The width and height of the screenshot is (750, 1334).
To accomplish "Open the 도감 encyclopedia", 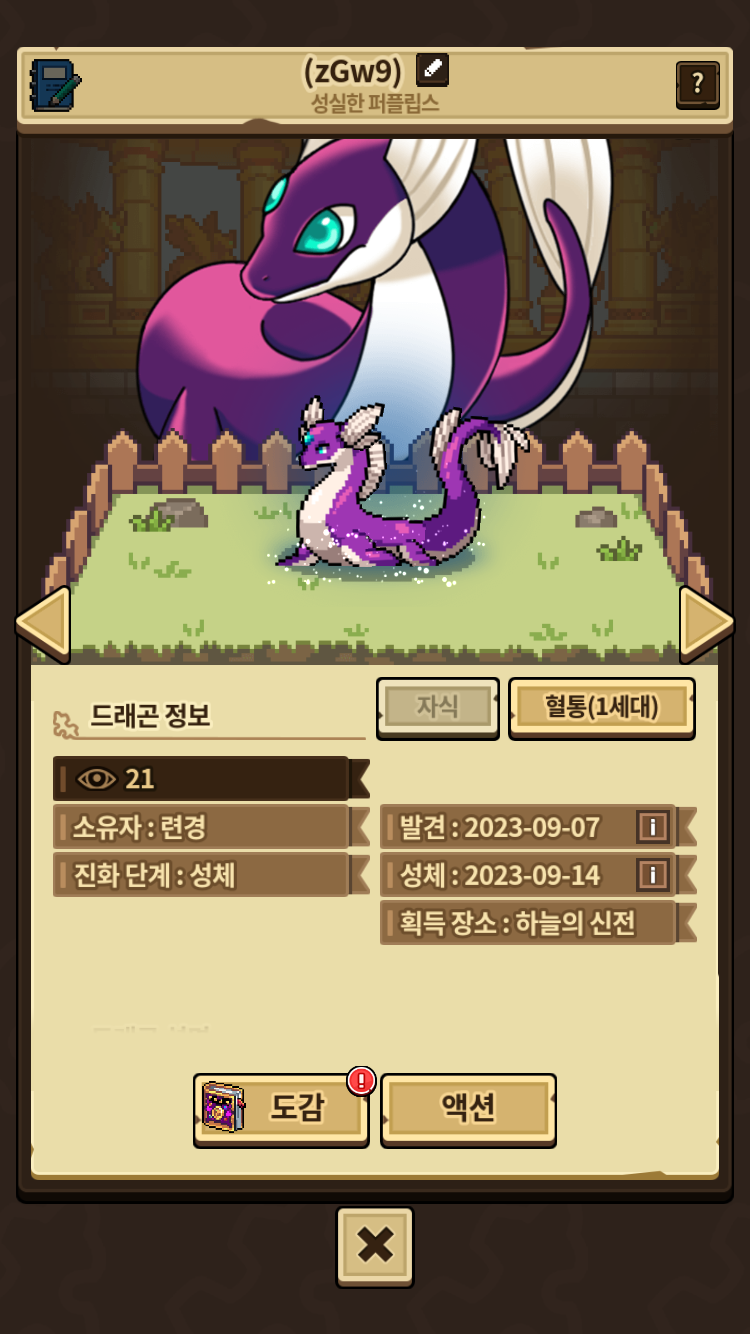I will (x=281, y=1109).
